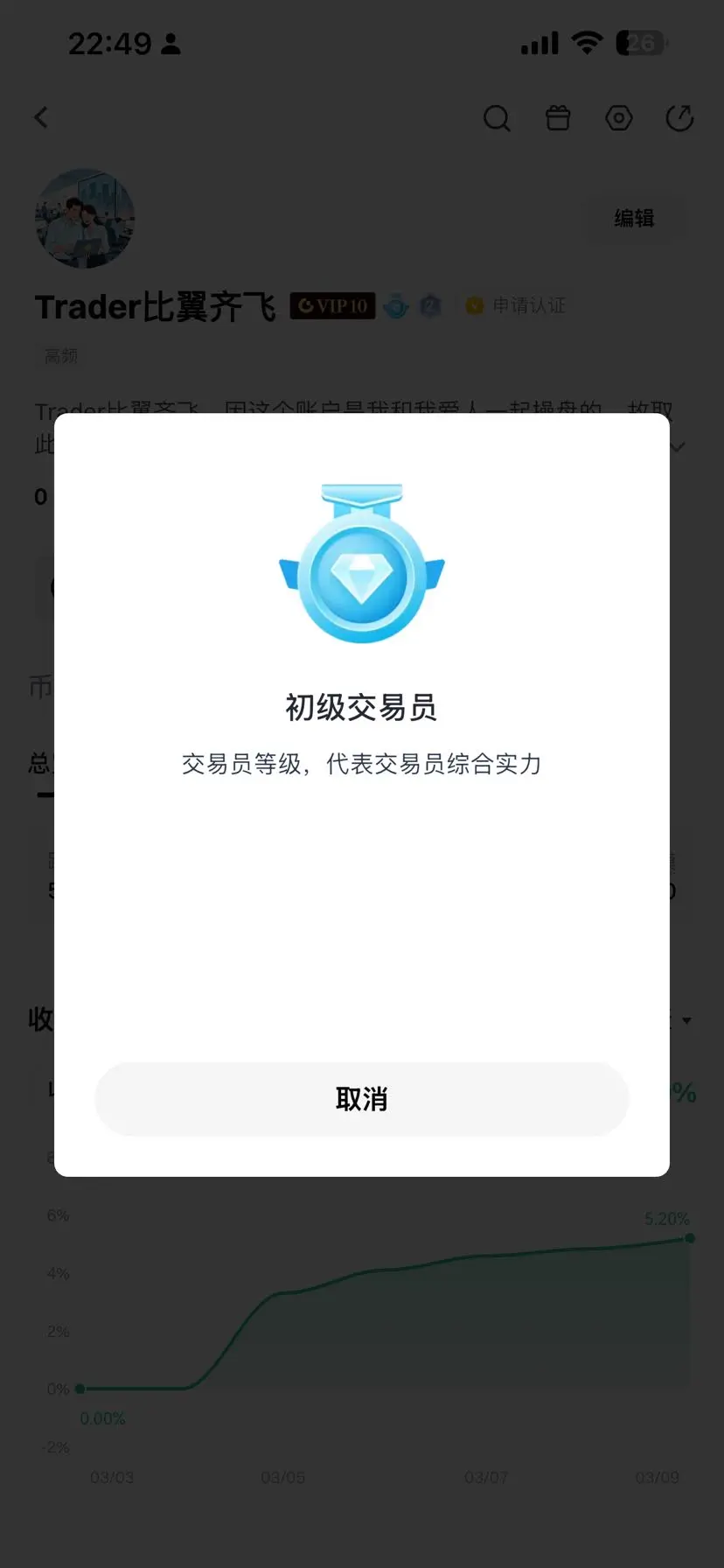Expand the 03/07 date on the chart axis
This screenshot has width=724, height=1568.
(487, 1477)
